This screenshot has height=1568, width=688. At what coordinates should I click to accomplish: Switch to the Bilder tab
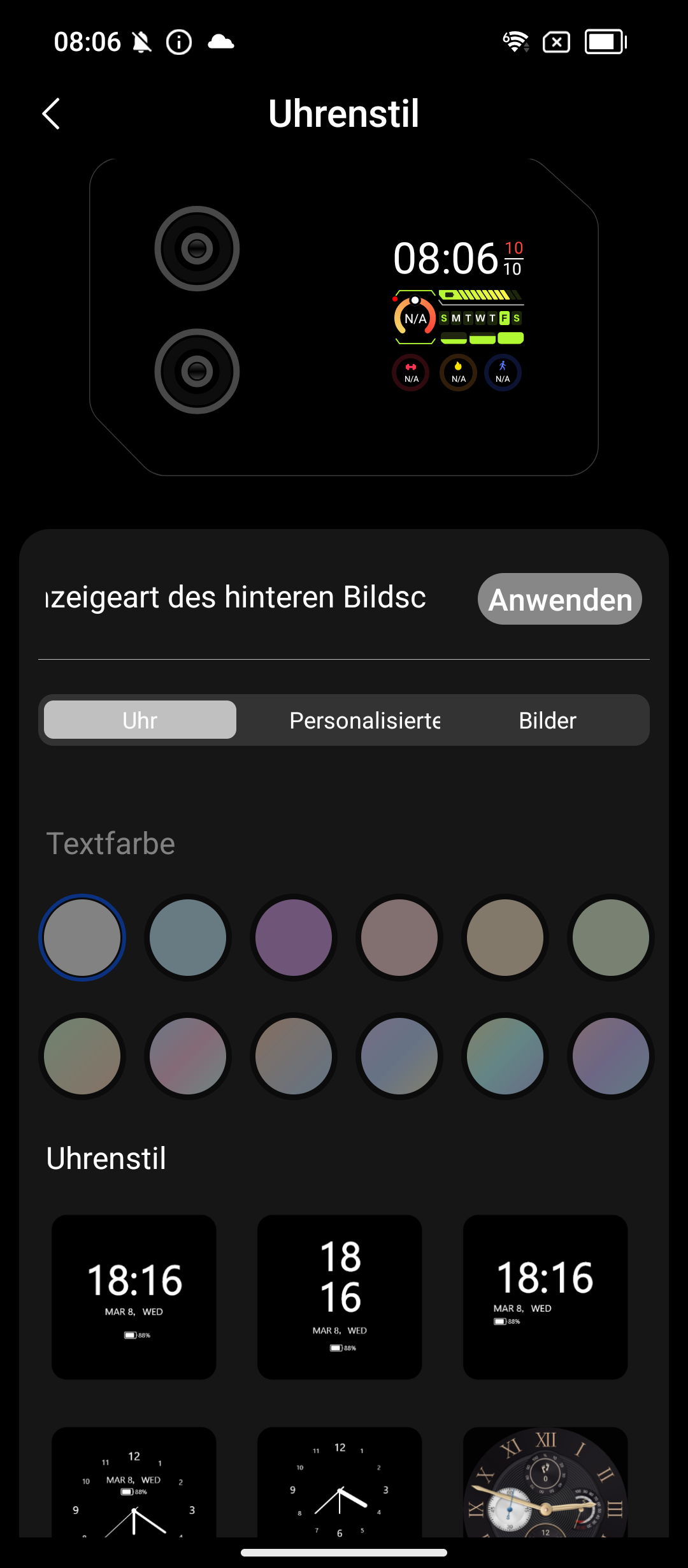547,720
